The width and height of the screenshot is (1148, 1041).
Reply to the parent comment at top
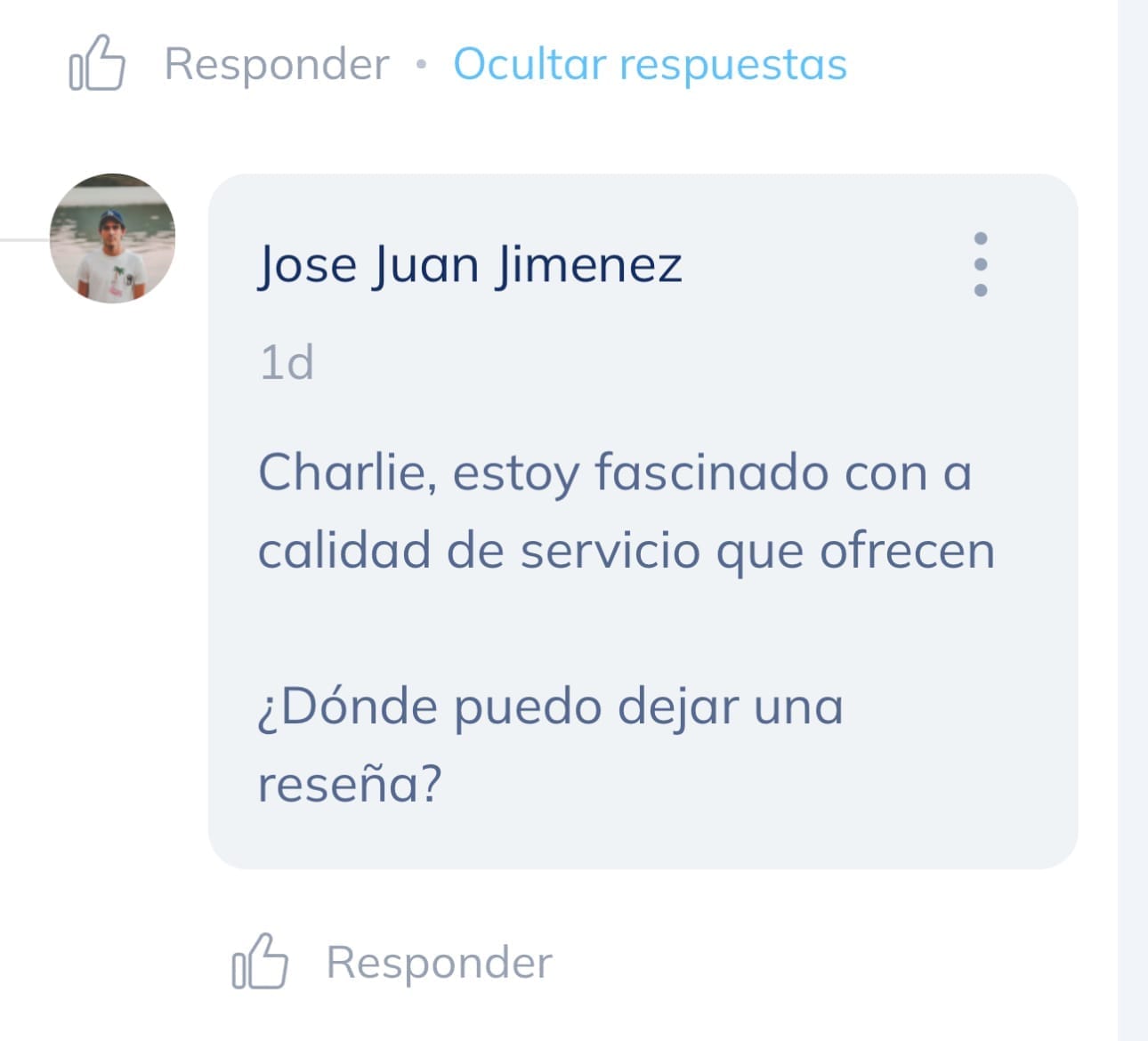[277, 65]
